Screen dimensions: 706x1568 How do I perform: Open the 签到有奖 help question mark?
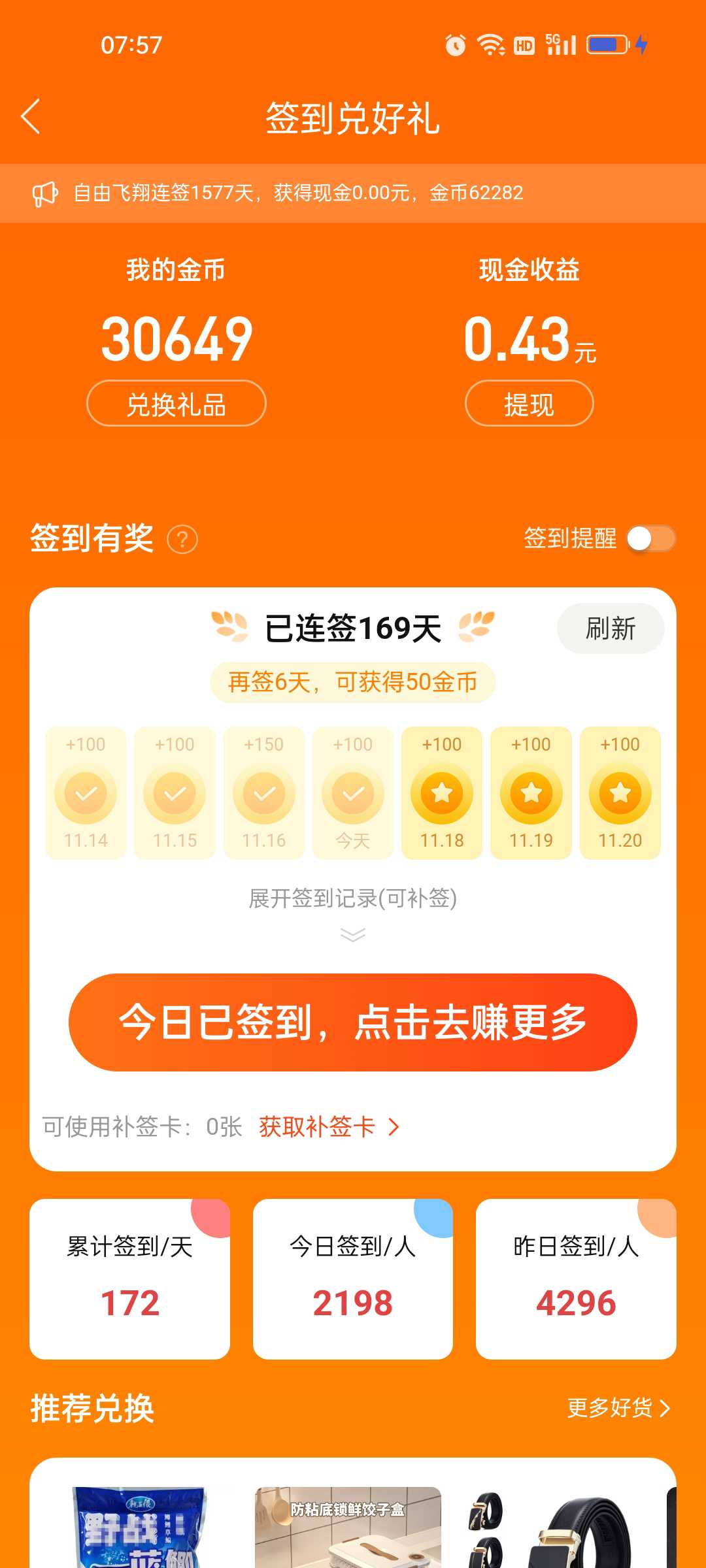pyautogui.click(x=182, y=540)
